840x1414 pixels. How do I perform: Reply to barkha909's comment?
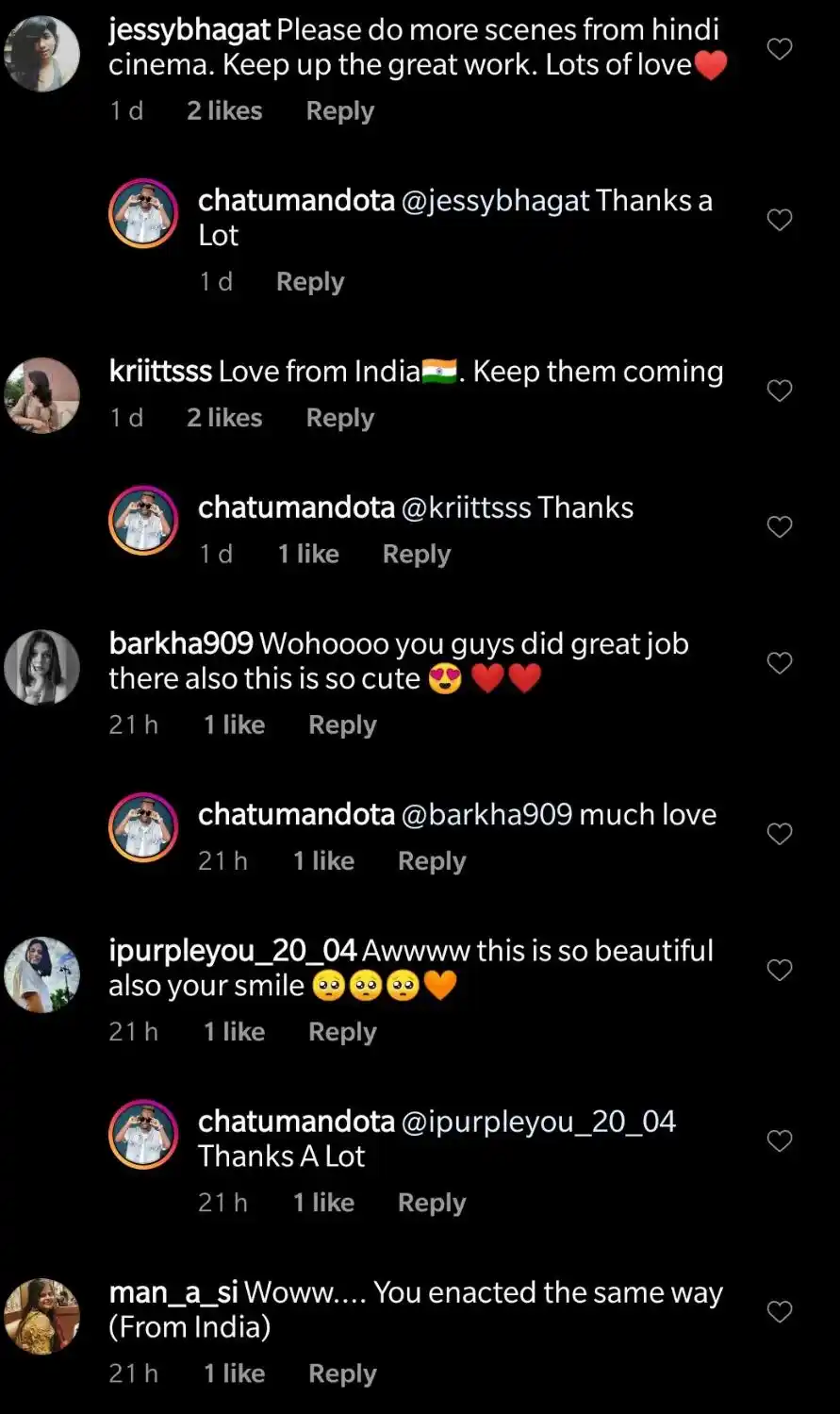[342, 725]
